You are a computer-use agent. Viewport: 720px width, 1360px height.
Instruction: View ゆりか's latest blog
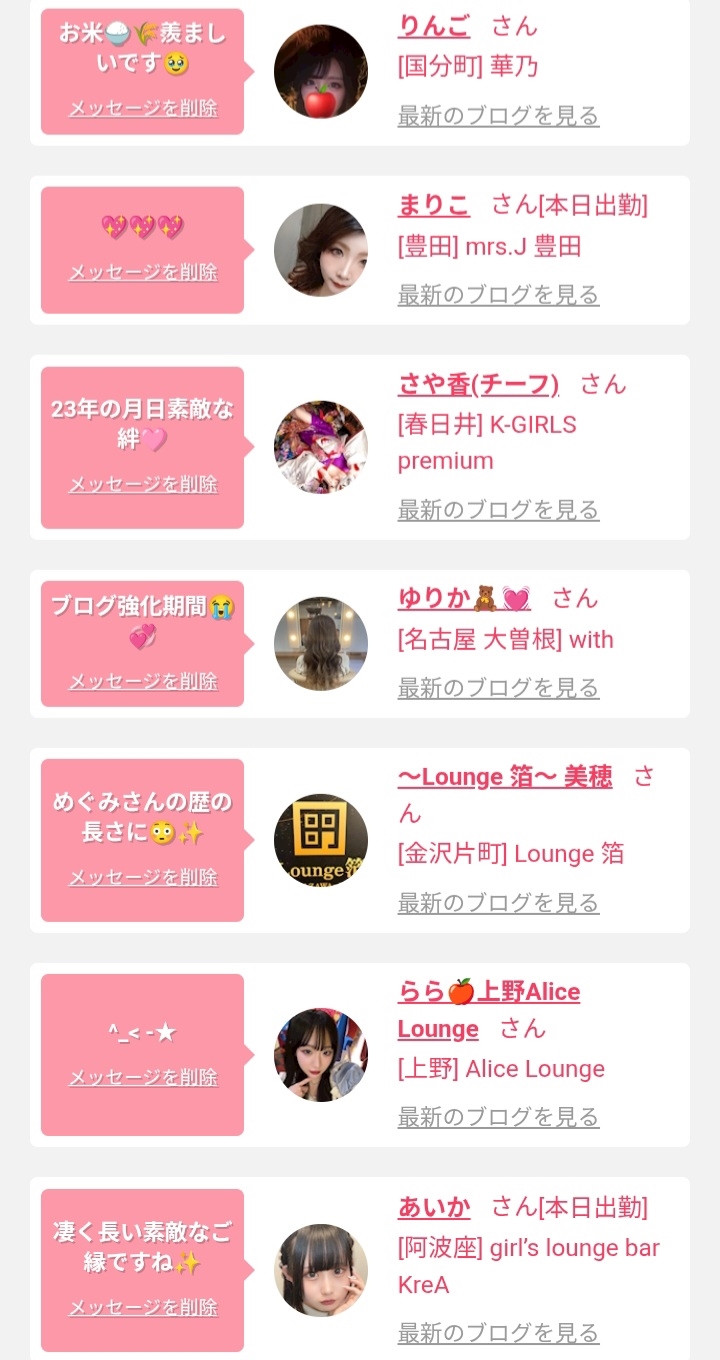[498, 688]
